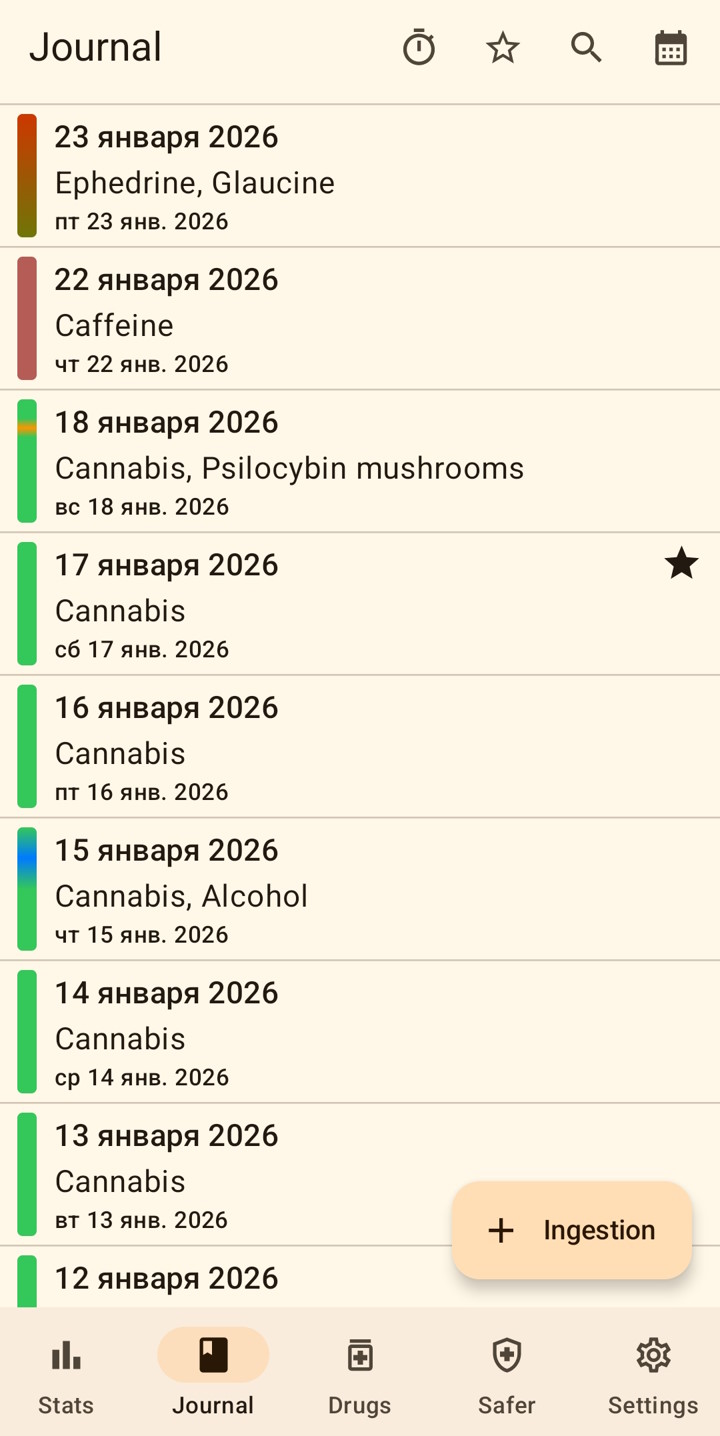Open the Cannabis, Alcohol entry
720x1436 pixels.
(360, 890)
